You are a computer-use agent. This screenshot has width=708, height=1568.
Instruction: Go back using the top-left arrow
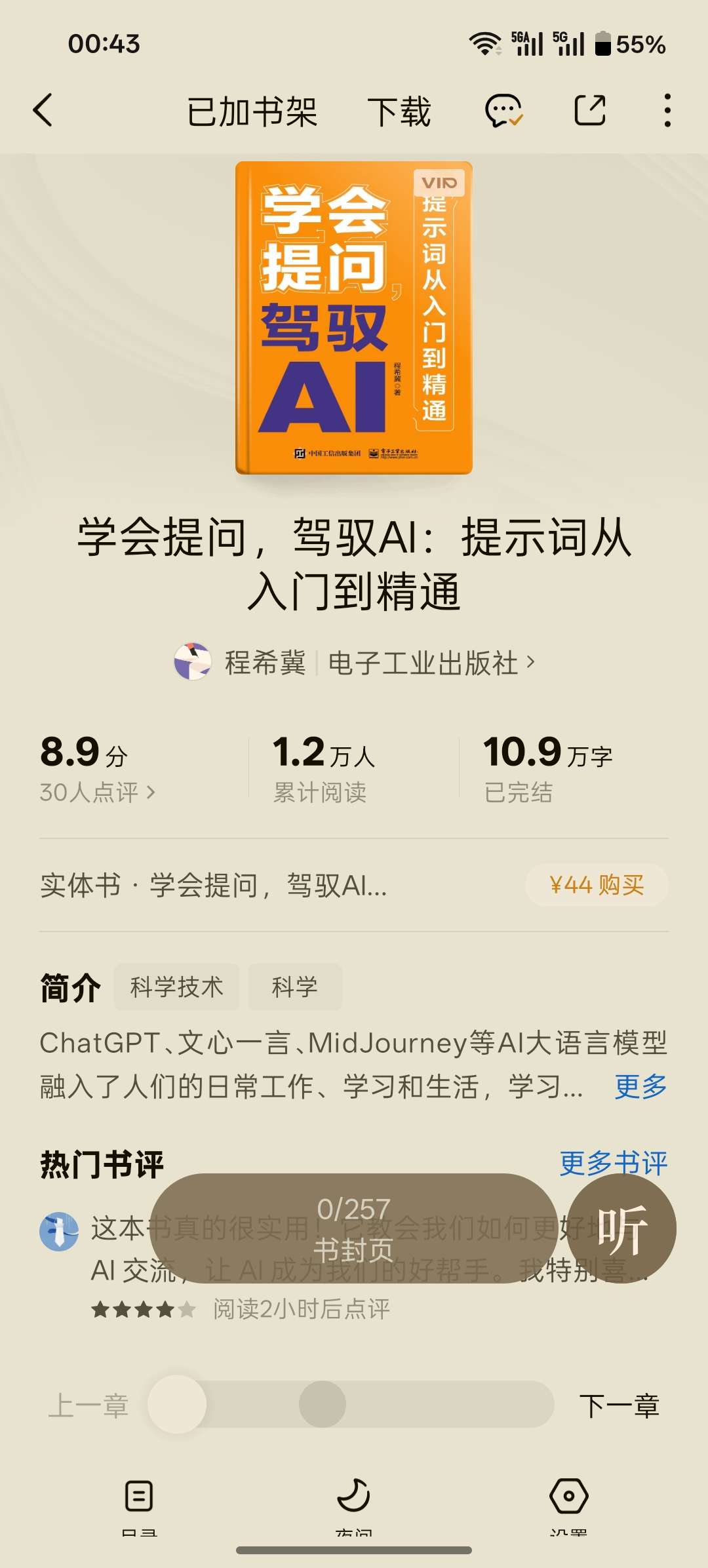(43, 110)
